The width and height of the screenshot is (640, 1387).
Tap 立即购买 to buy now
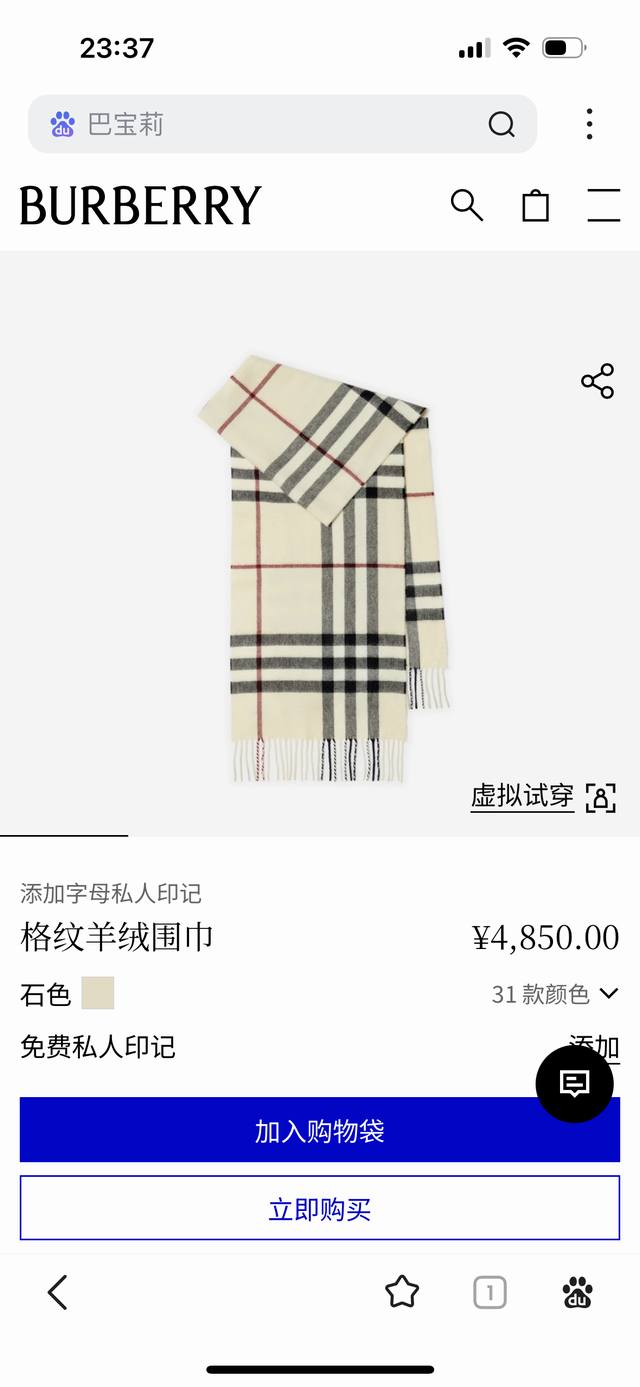tap(320, 1209)
